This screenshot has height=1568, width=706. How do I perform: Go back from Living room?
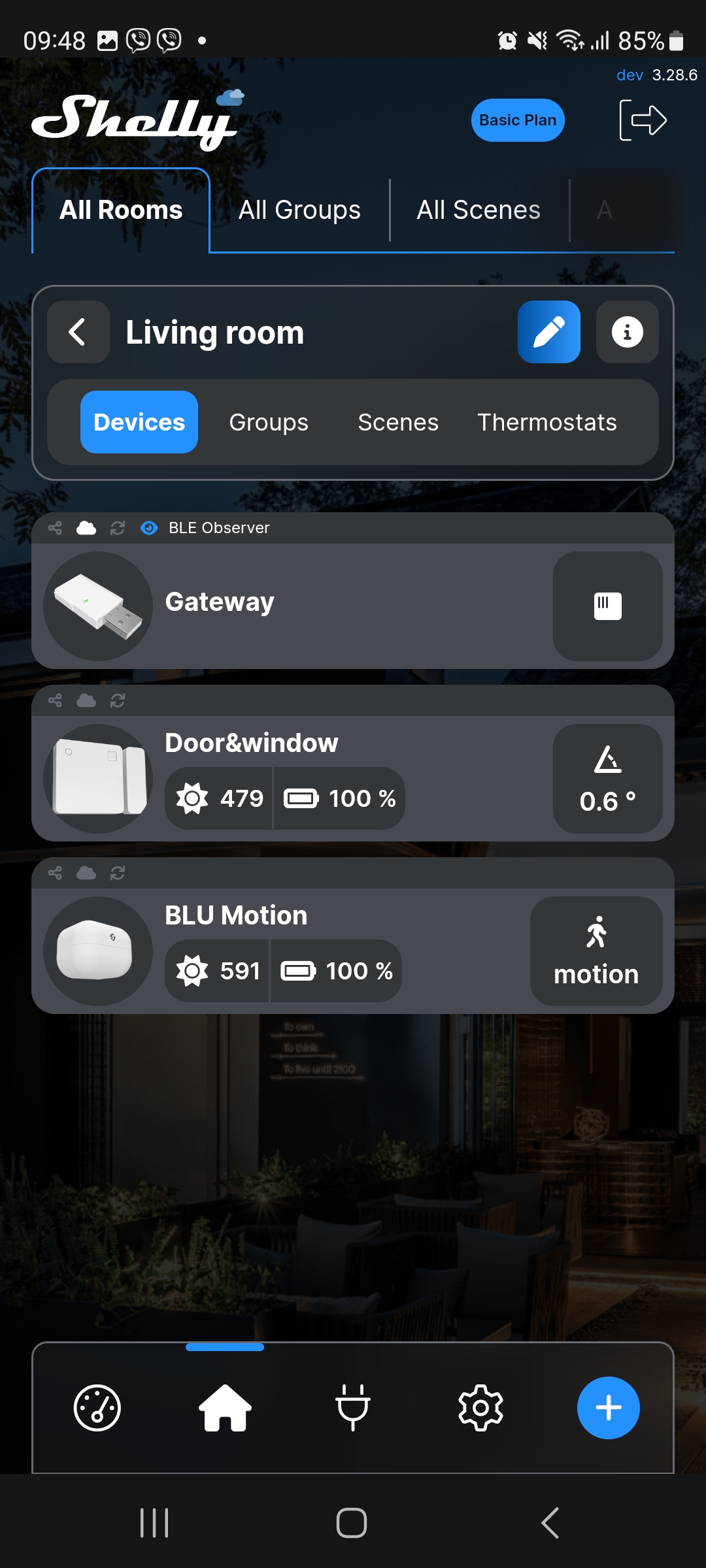[78, 332]
